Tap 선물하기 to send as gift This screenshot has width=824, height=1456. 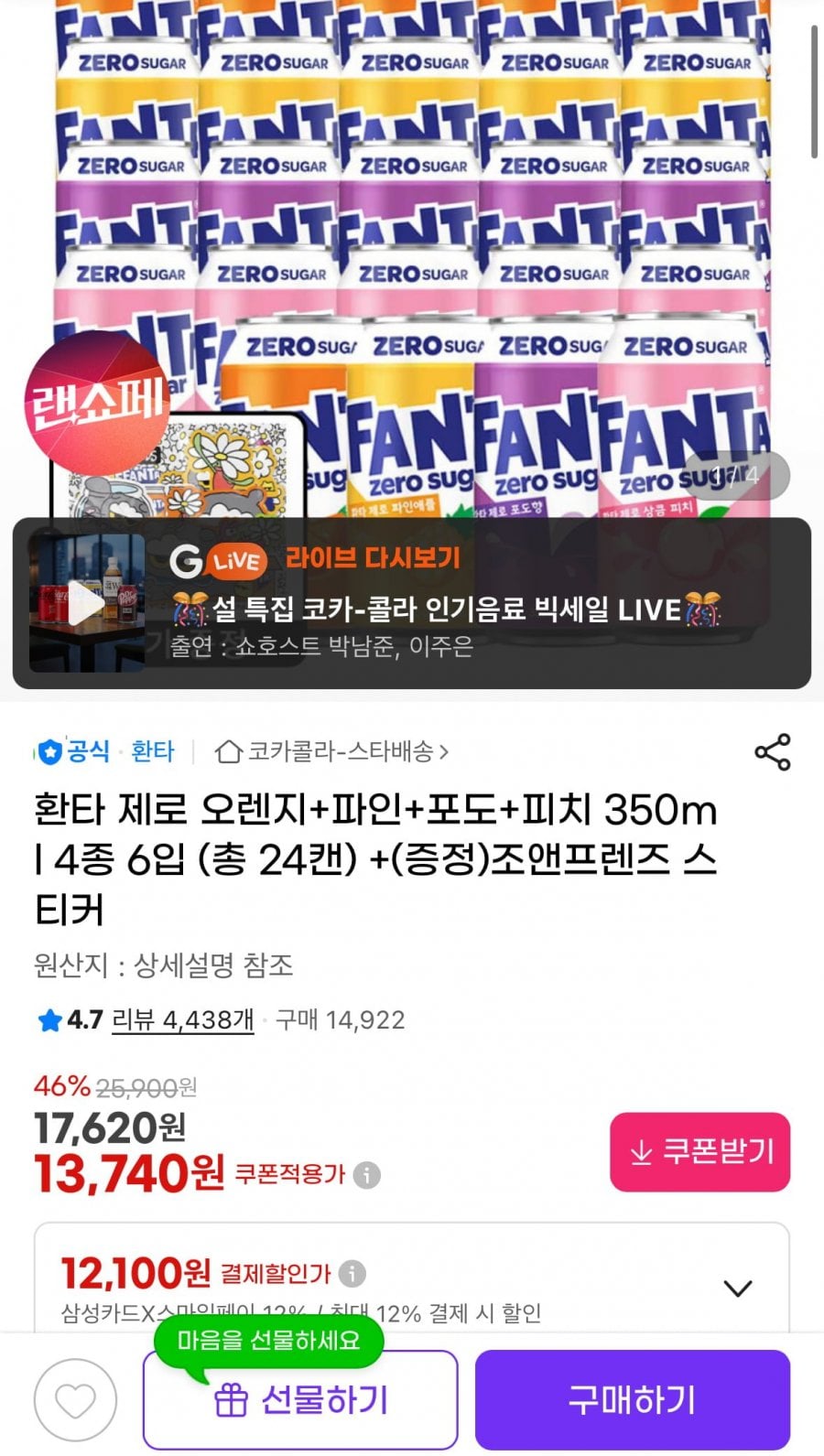(300, 1399)
